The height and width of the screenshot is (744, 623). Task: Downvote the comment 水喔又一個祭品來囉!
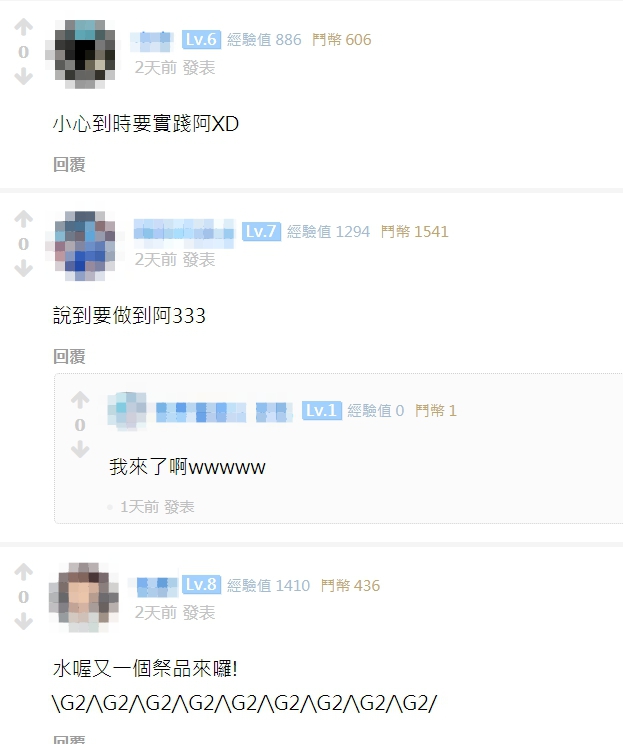coord(23,621)
